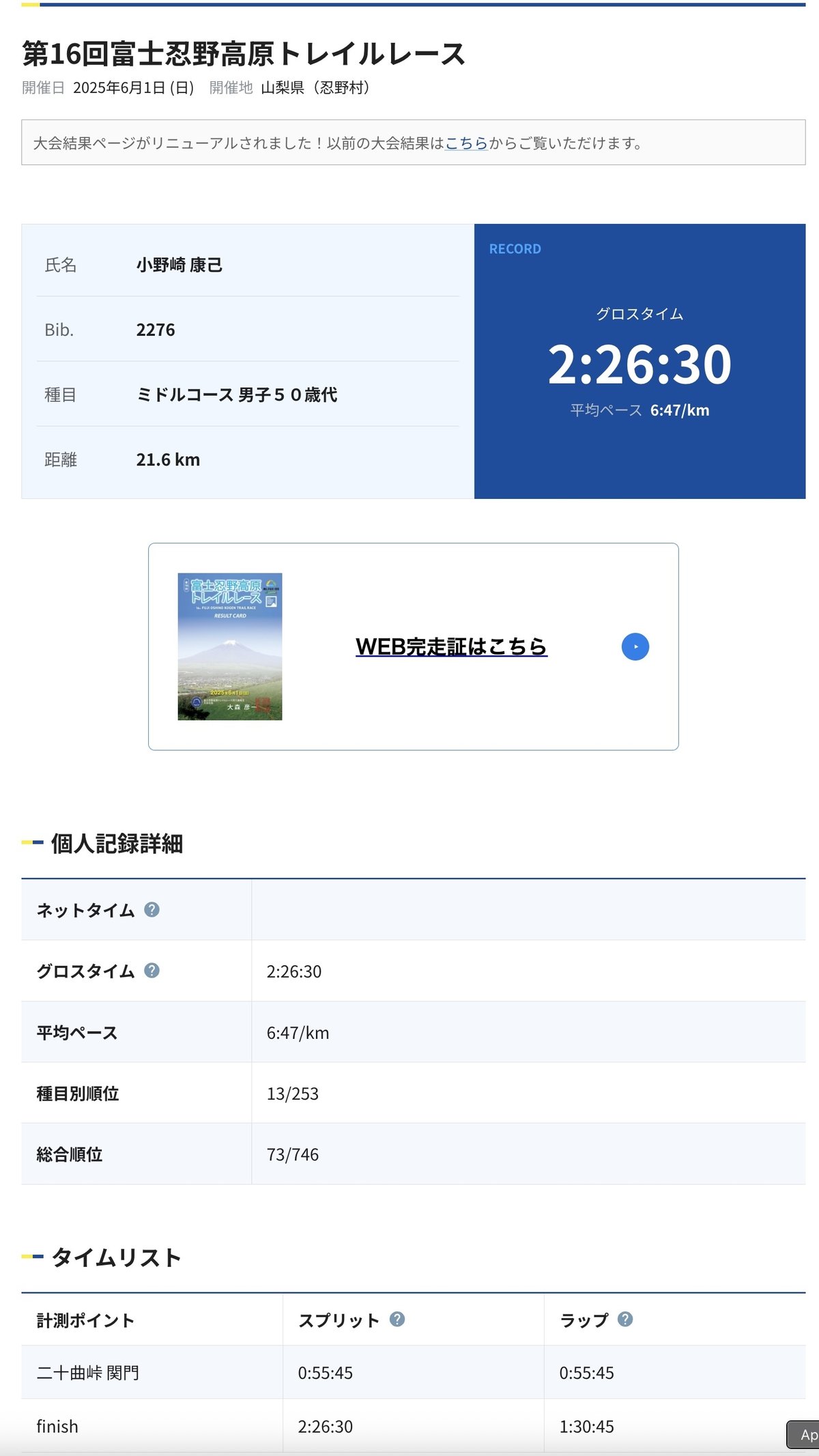Show help for ラップ column

(625, 1319)
